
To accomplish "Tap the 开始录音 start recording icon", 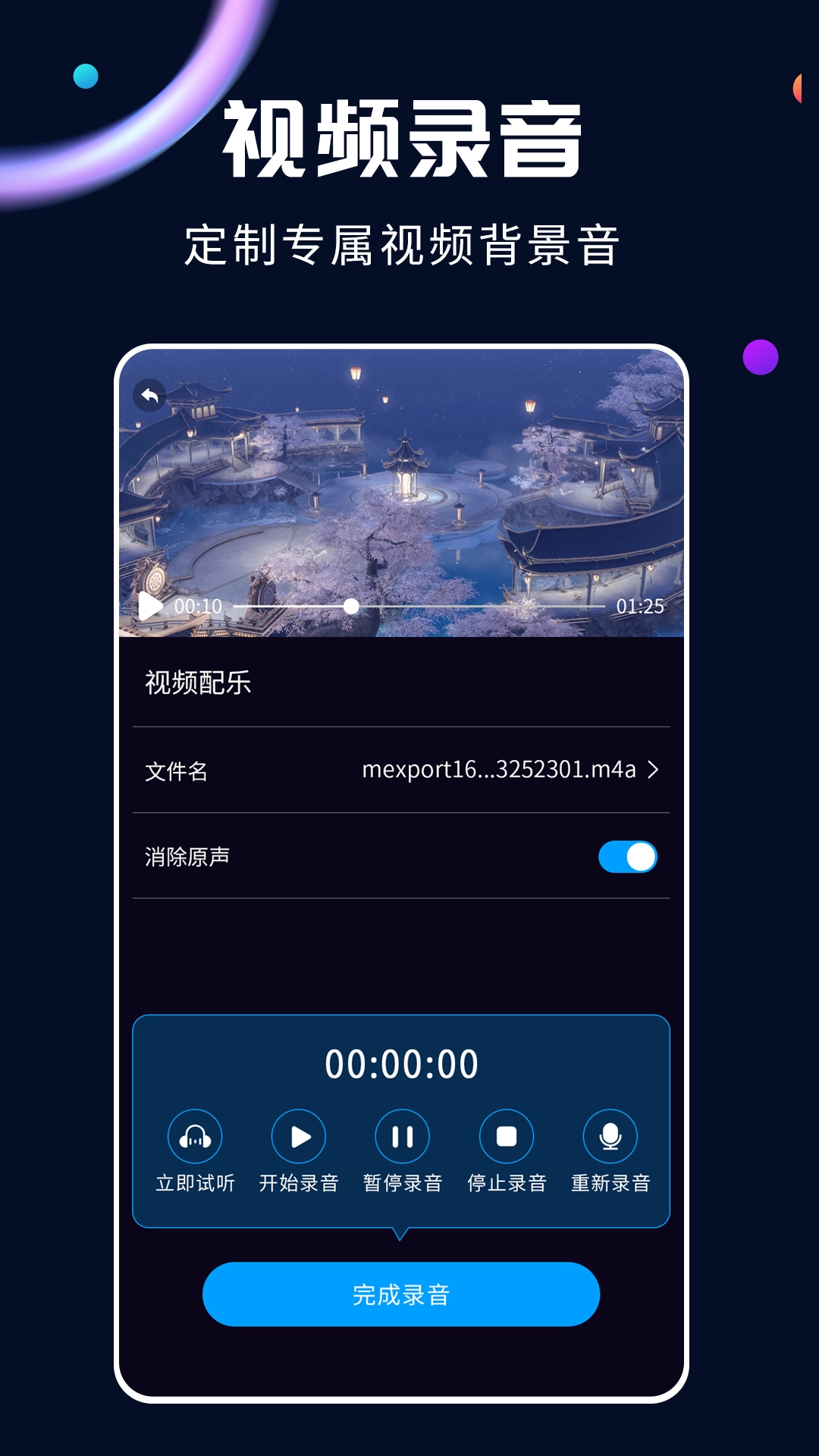I will point(299,1136).
